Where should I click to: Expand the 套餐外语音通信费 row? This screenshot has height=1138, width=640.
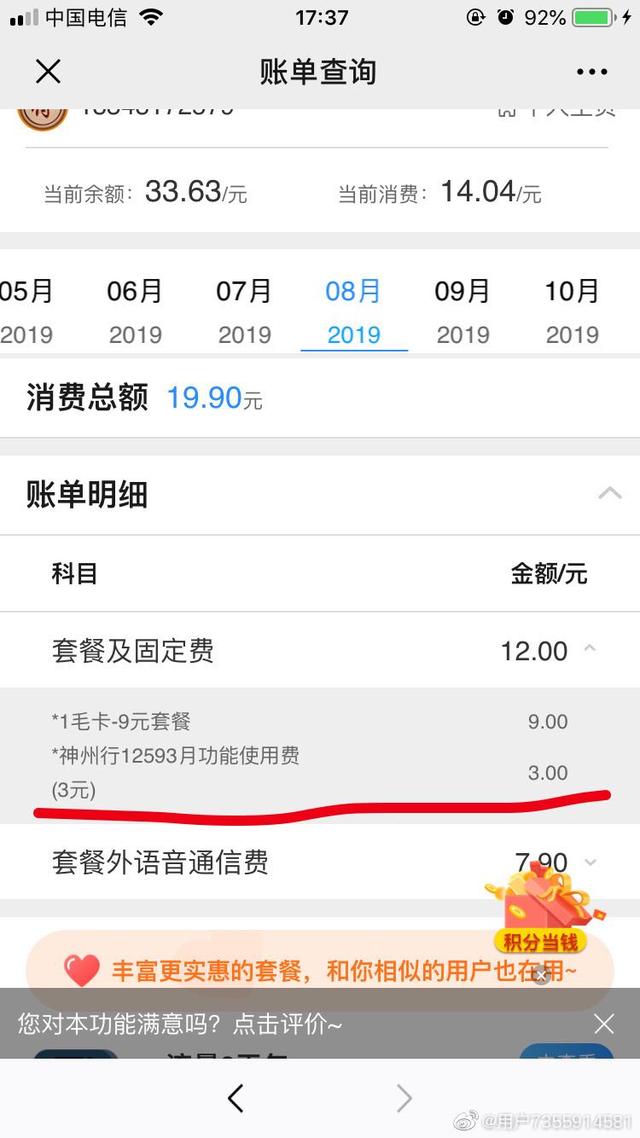(x=590, y=862)
